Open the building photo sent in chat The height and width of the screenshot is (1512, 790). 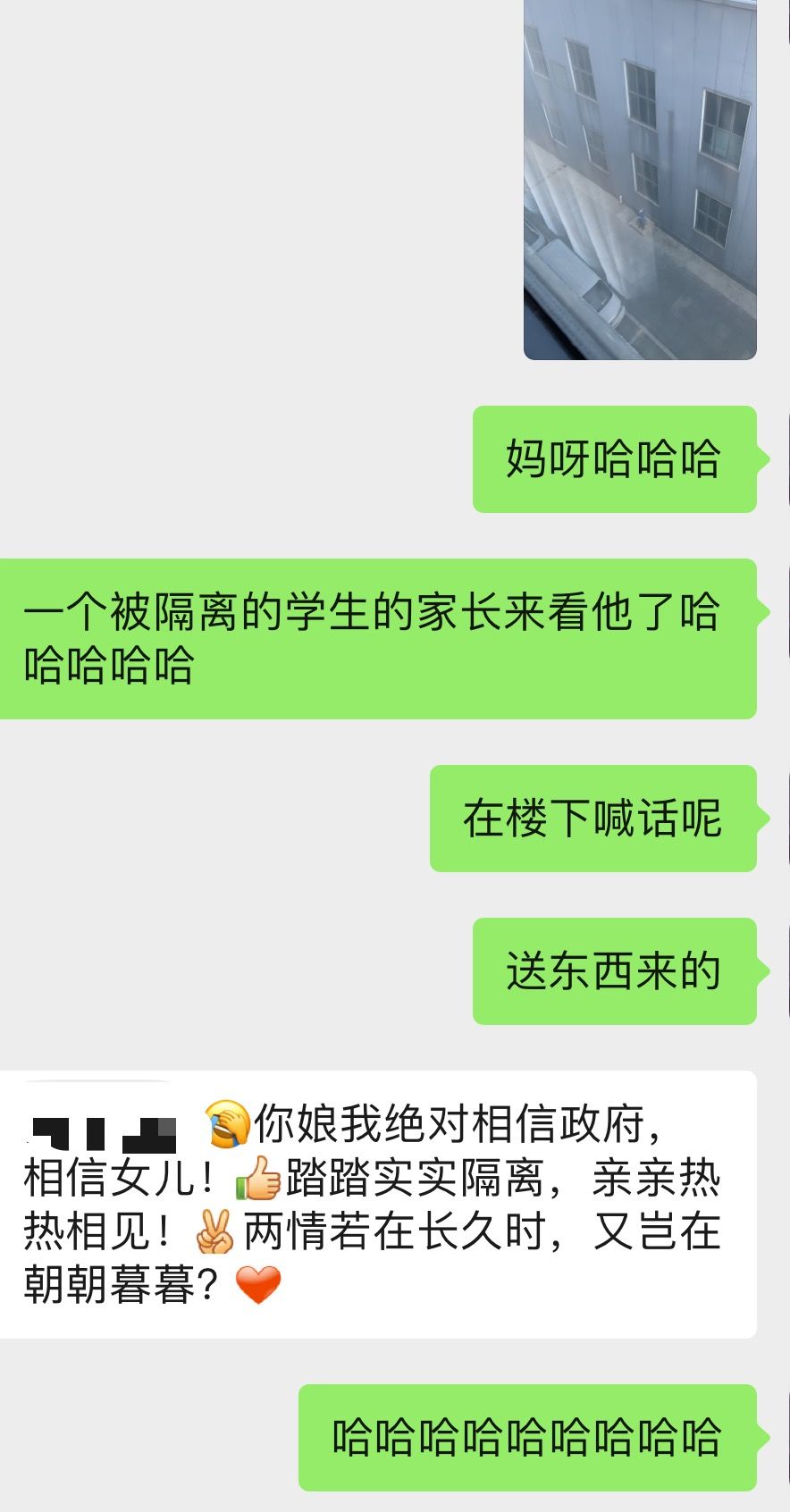tap(640, 179)
